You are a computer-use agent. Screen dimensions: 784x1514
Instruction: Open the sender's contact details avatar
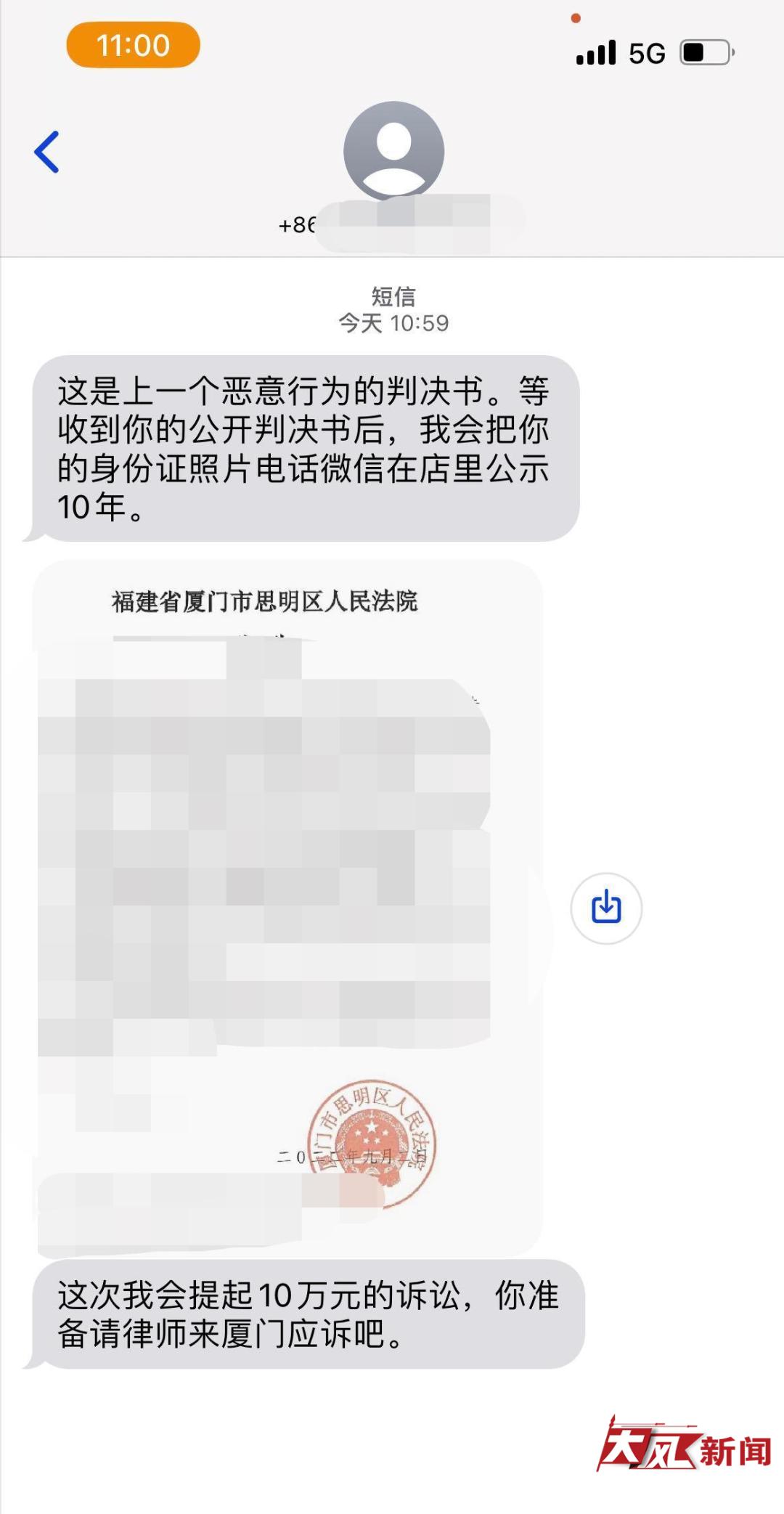(393, 151)
